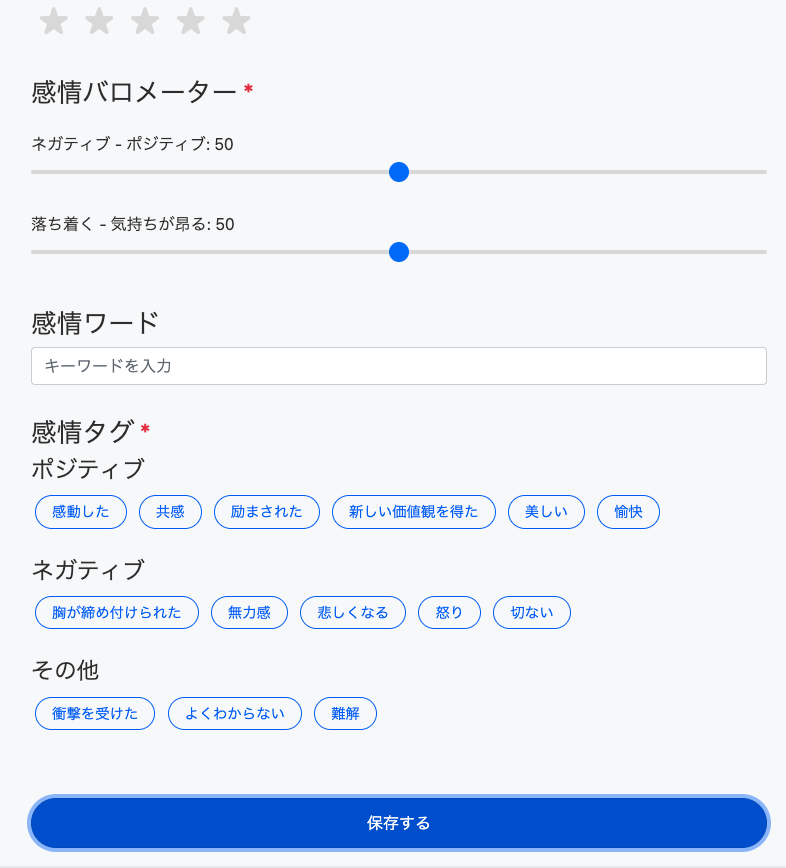Screen dimensions: 786x868
Task: Toggle the 共感 tag in ポジティブ section
Action: [170, 511]
